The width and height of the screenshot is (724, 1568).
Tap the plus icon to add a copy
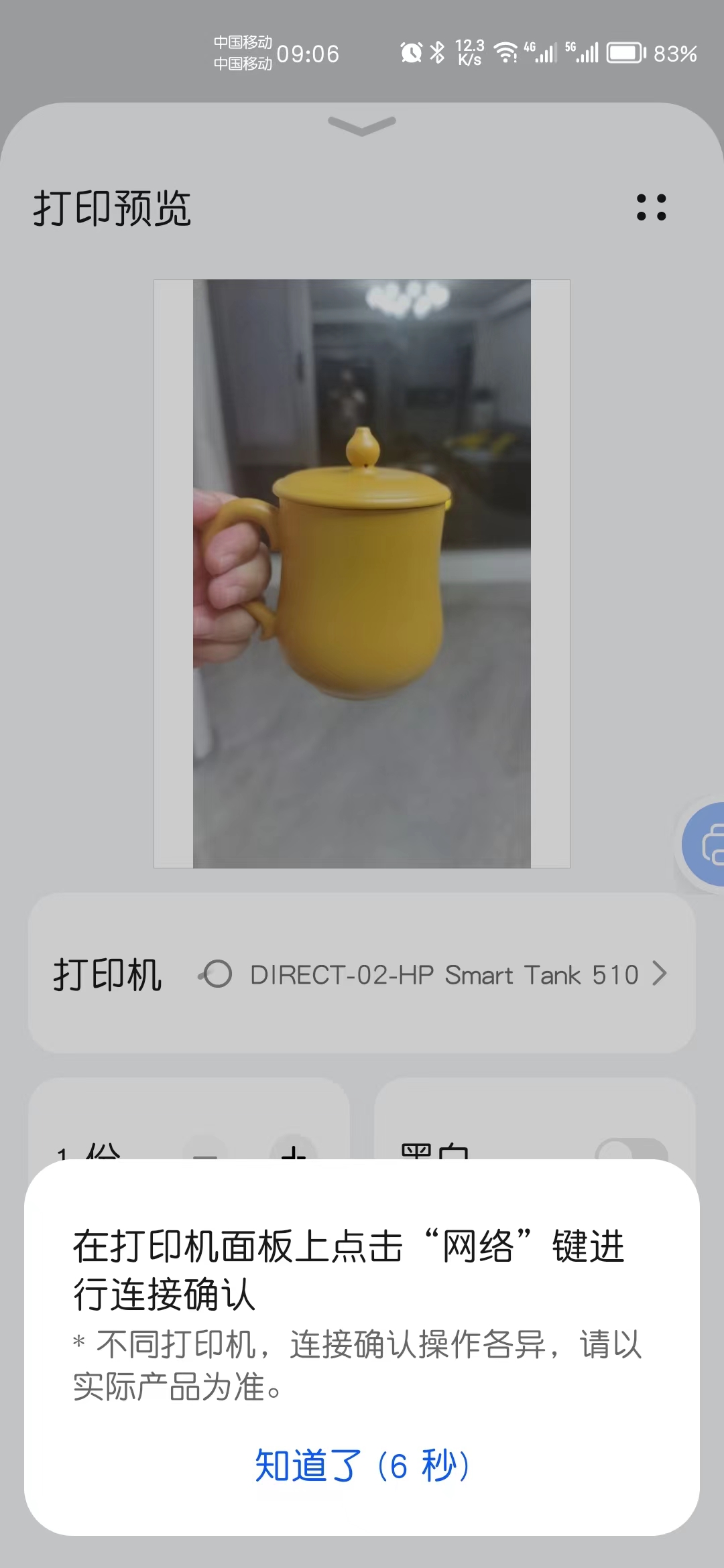pyautogui.click(x=295, y=1154)
